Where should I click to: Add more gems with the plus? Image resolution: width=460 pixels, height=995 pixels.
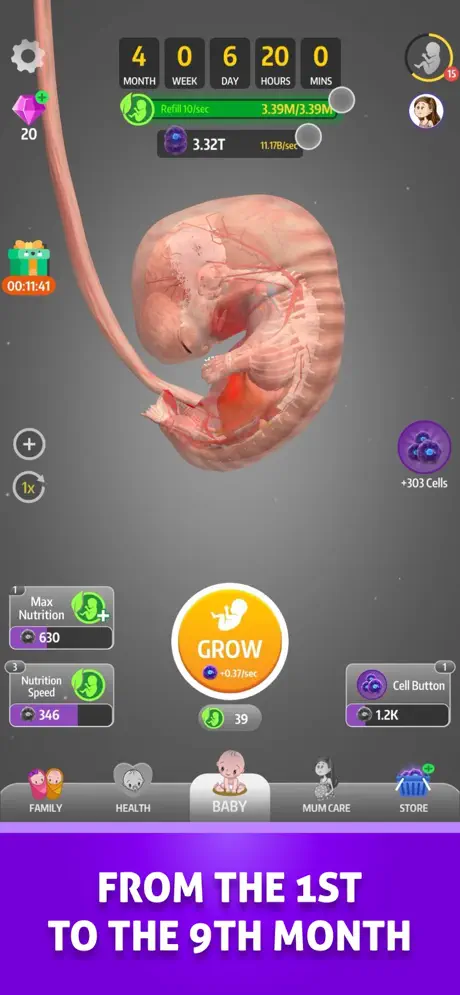(42, 97)
